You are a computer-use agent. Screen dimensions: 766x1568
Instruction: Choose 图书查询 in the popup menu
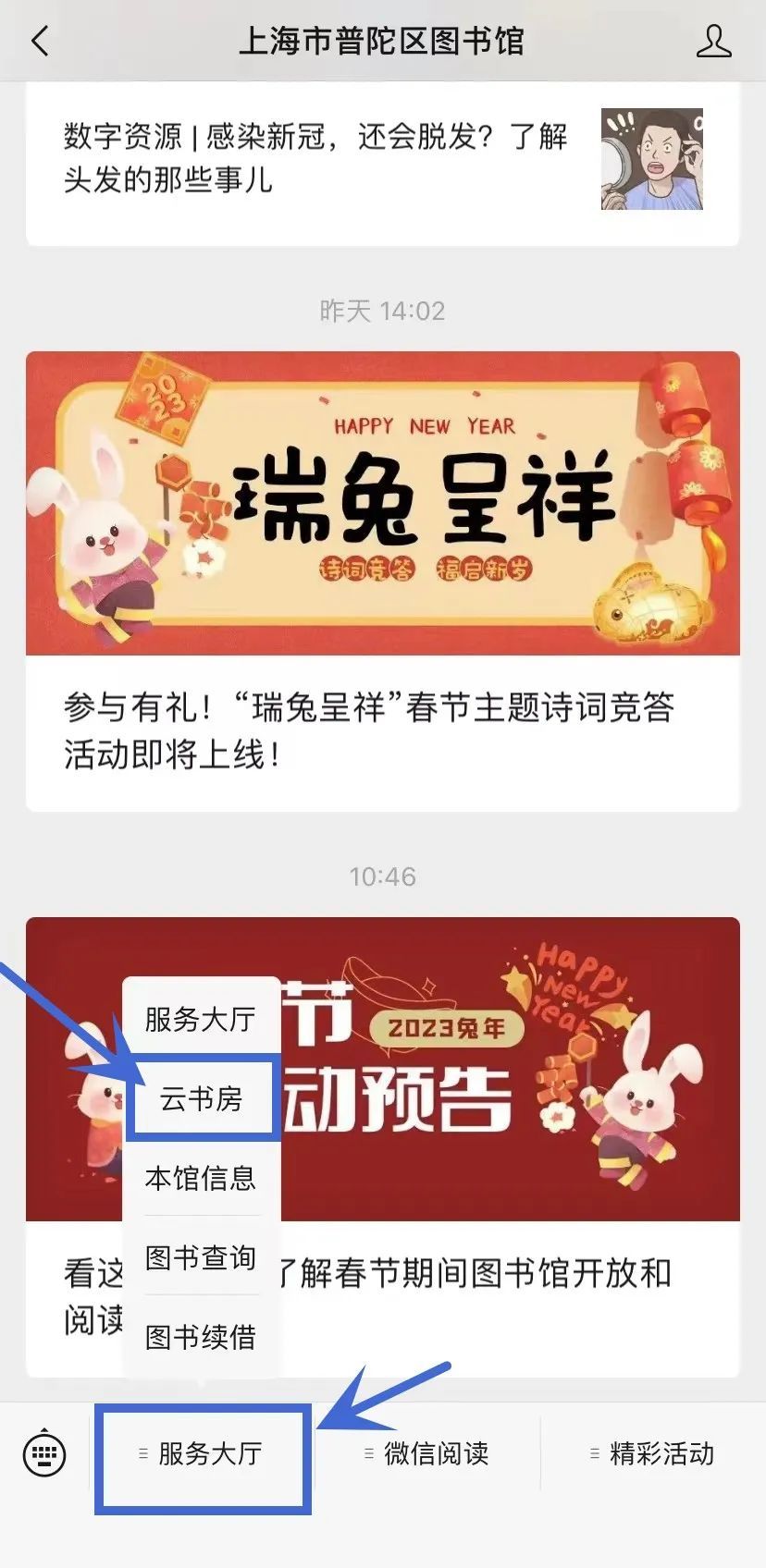tap(201, 1257)
